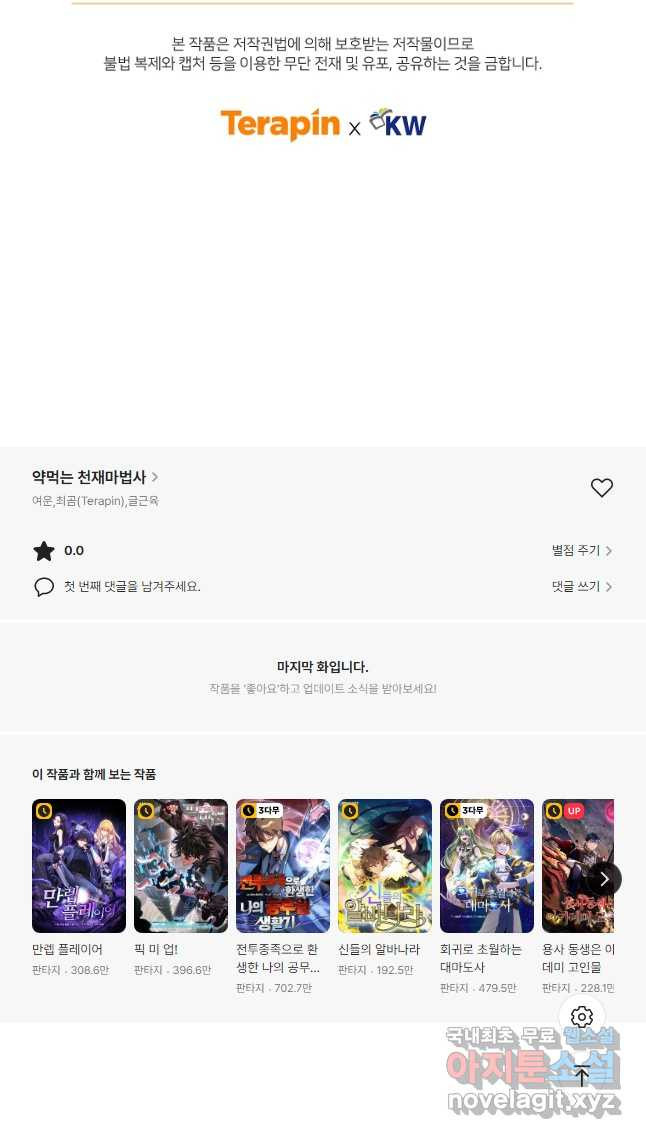Open the viewer settings gear
This screenshot has width=646, height=1139.
click(x=582, y=1017)
